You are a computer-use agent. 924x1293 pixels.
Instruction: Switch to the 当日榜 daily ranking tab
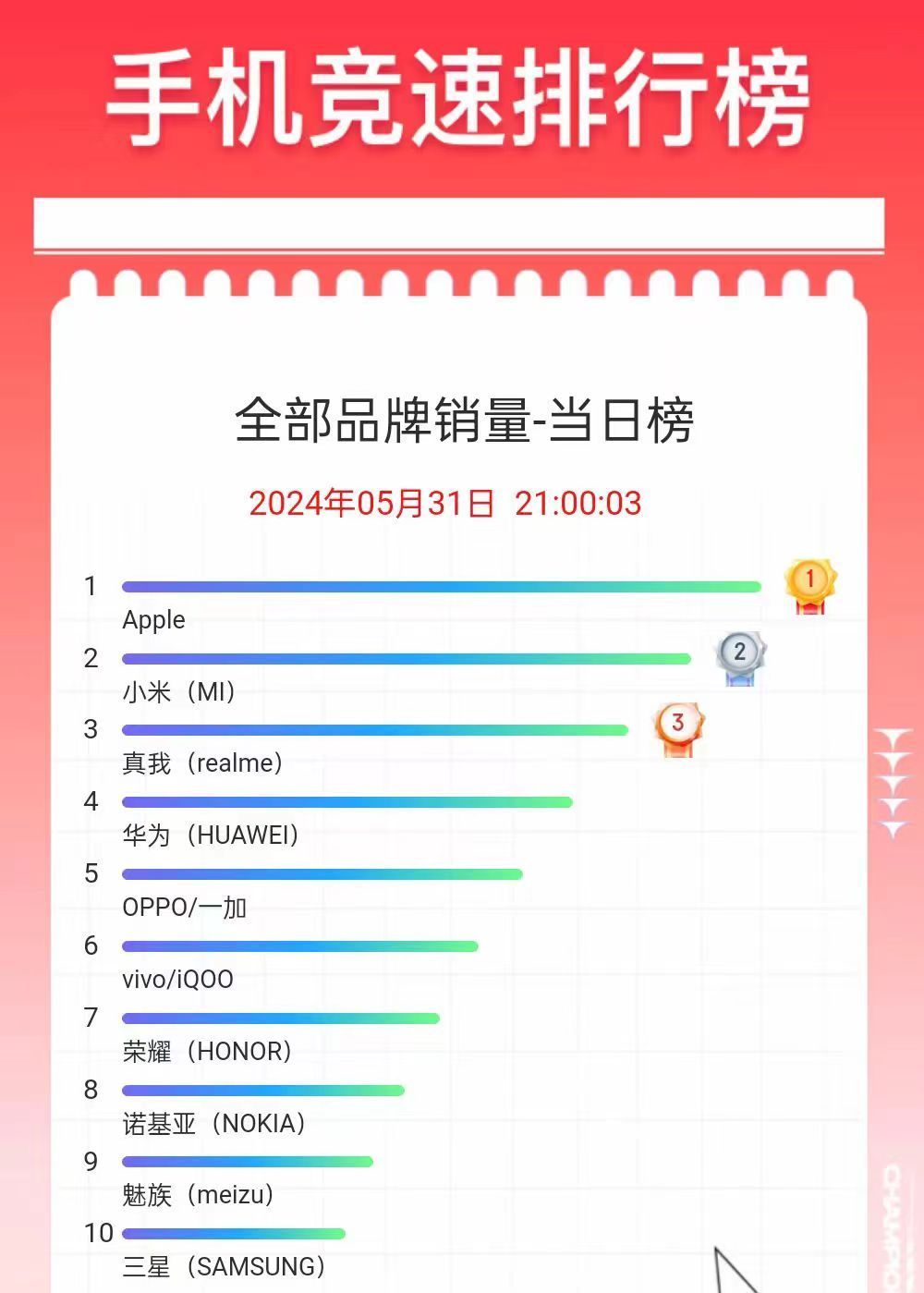point(605,422)
